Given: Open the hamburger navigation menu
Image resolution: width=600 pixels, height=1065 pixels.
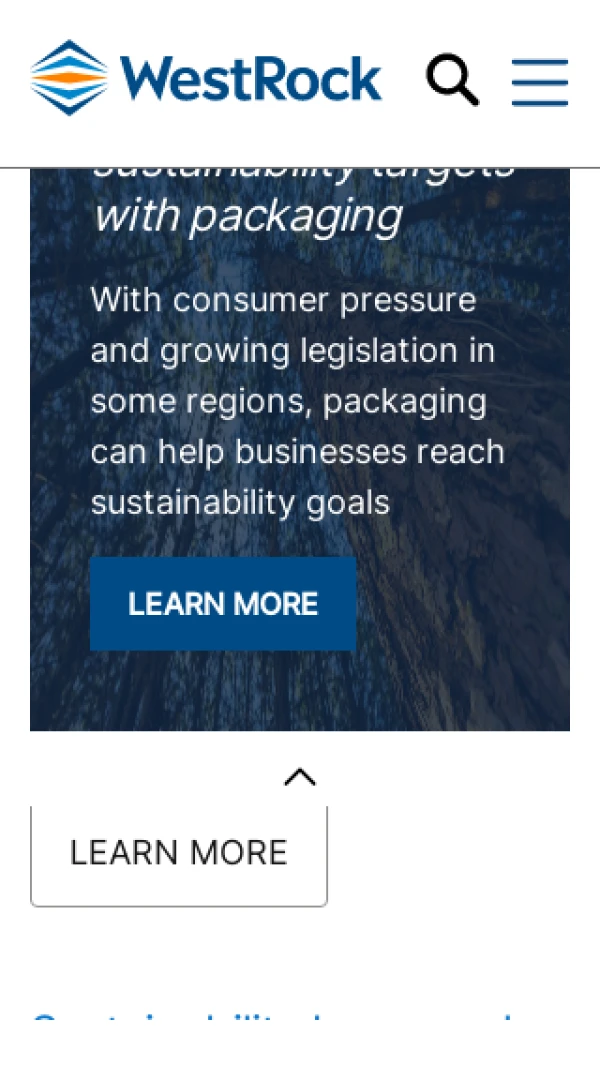Looking at the screenshot, I should 539,81.
